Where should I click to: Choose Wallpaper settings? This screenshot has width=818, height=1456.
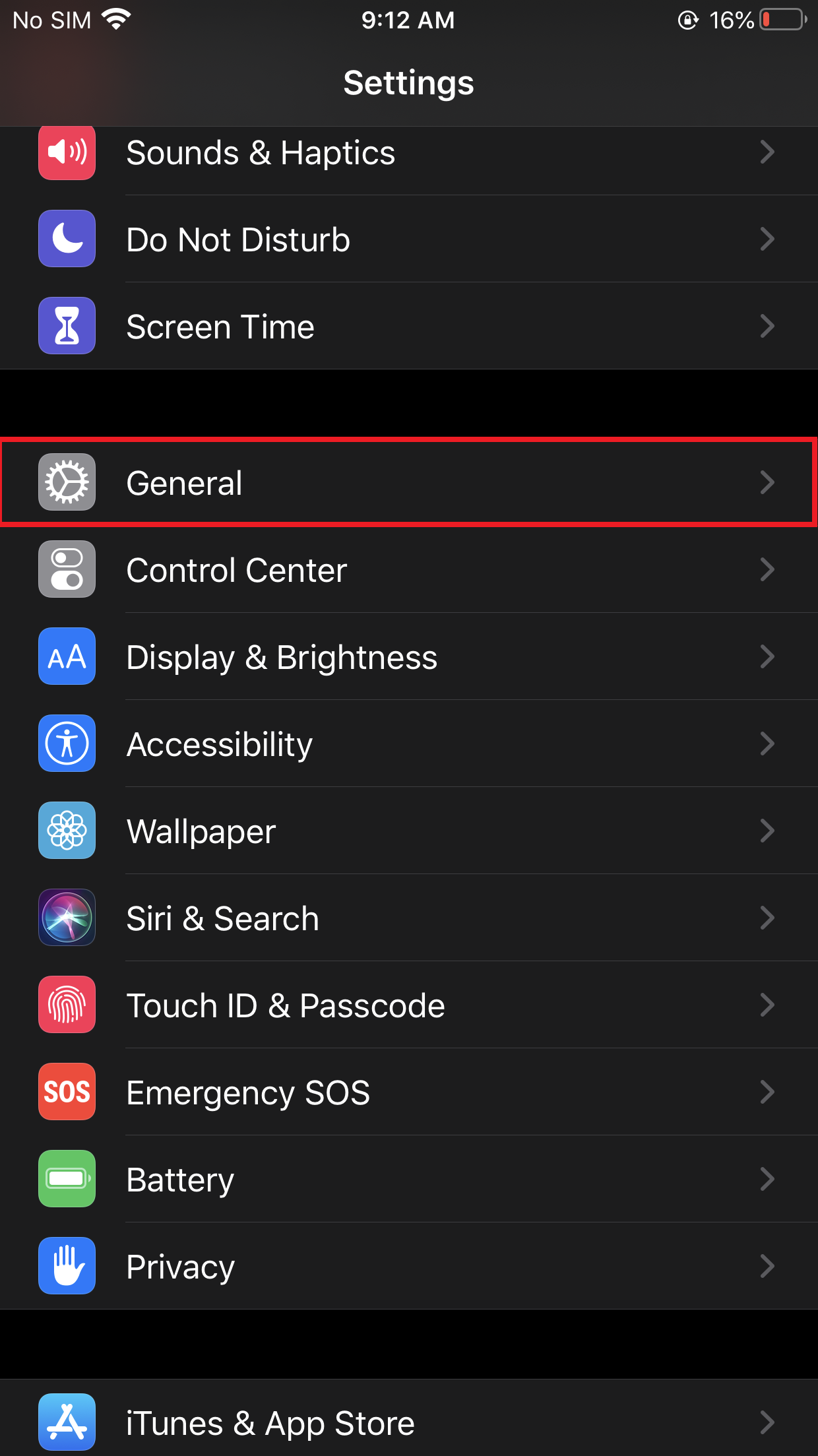click(409, 831)
